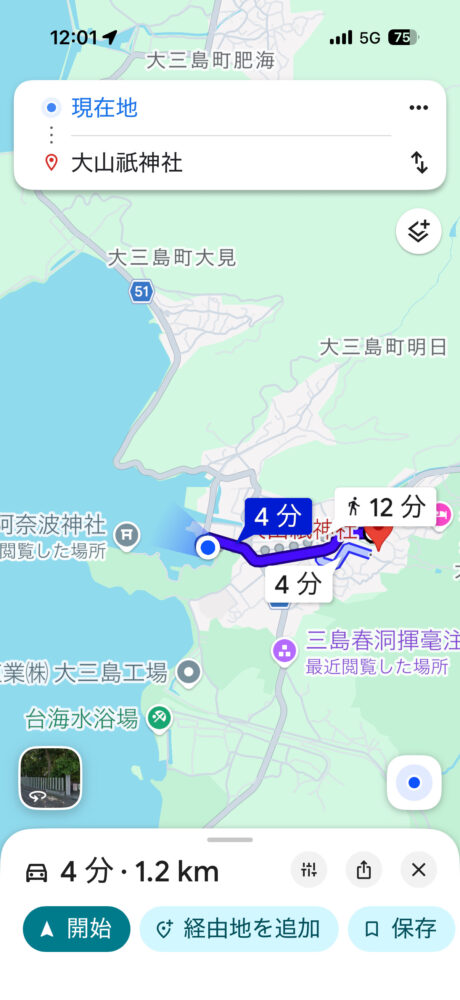Image resolution: width=460 pixels, height=1000 pixels.
Task: Recenter map on my current location
Action: tap(414, 783)
